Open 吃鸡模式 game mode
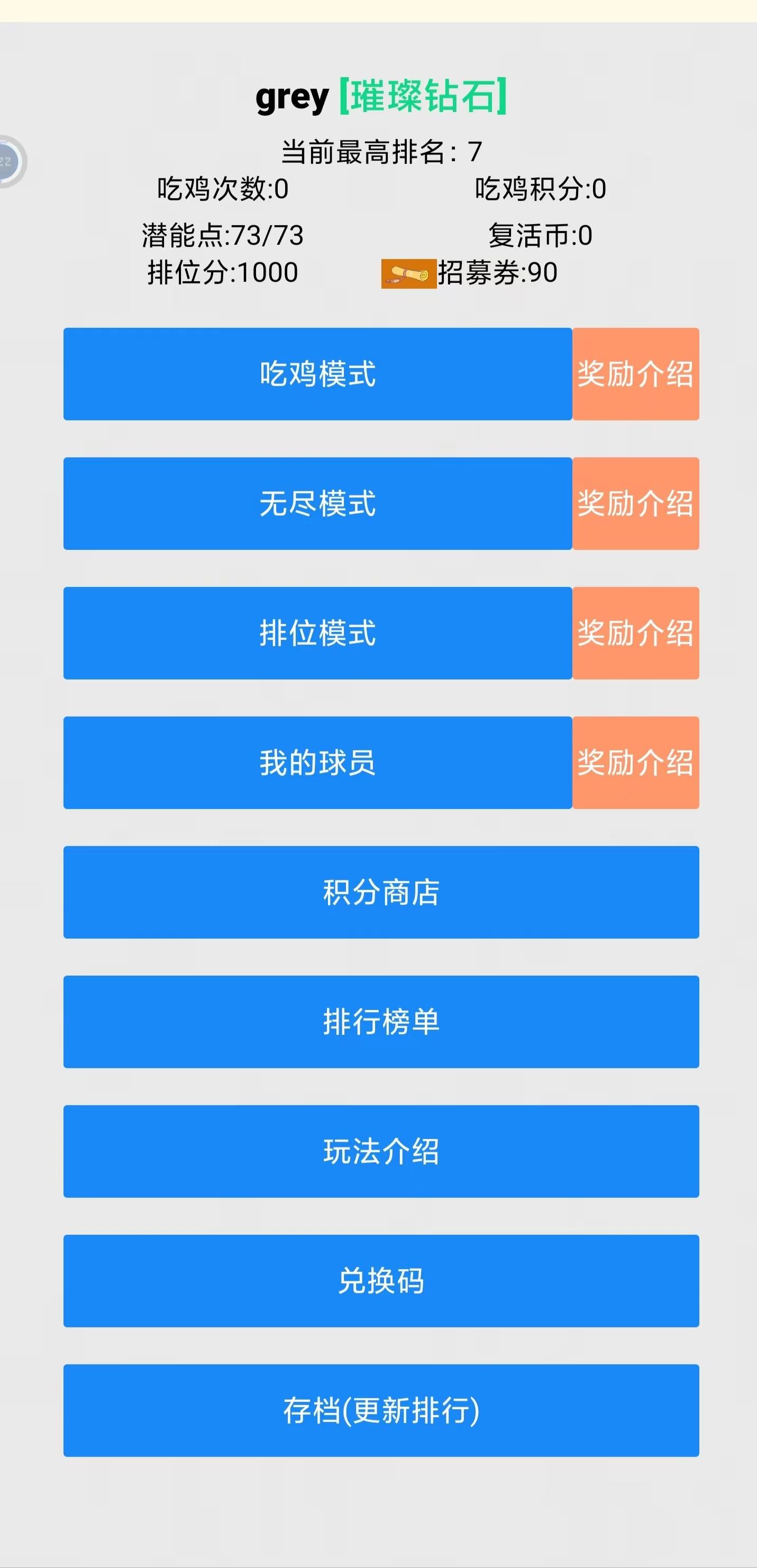 [x=317, y=374]
